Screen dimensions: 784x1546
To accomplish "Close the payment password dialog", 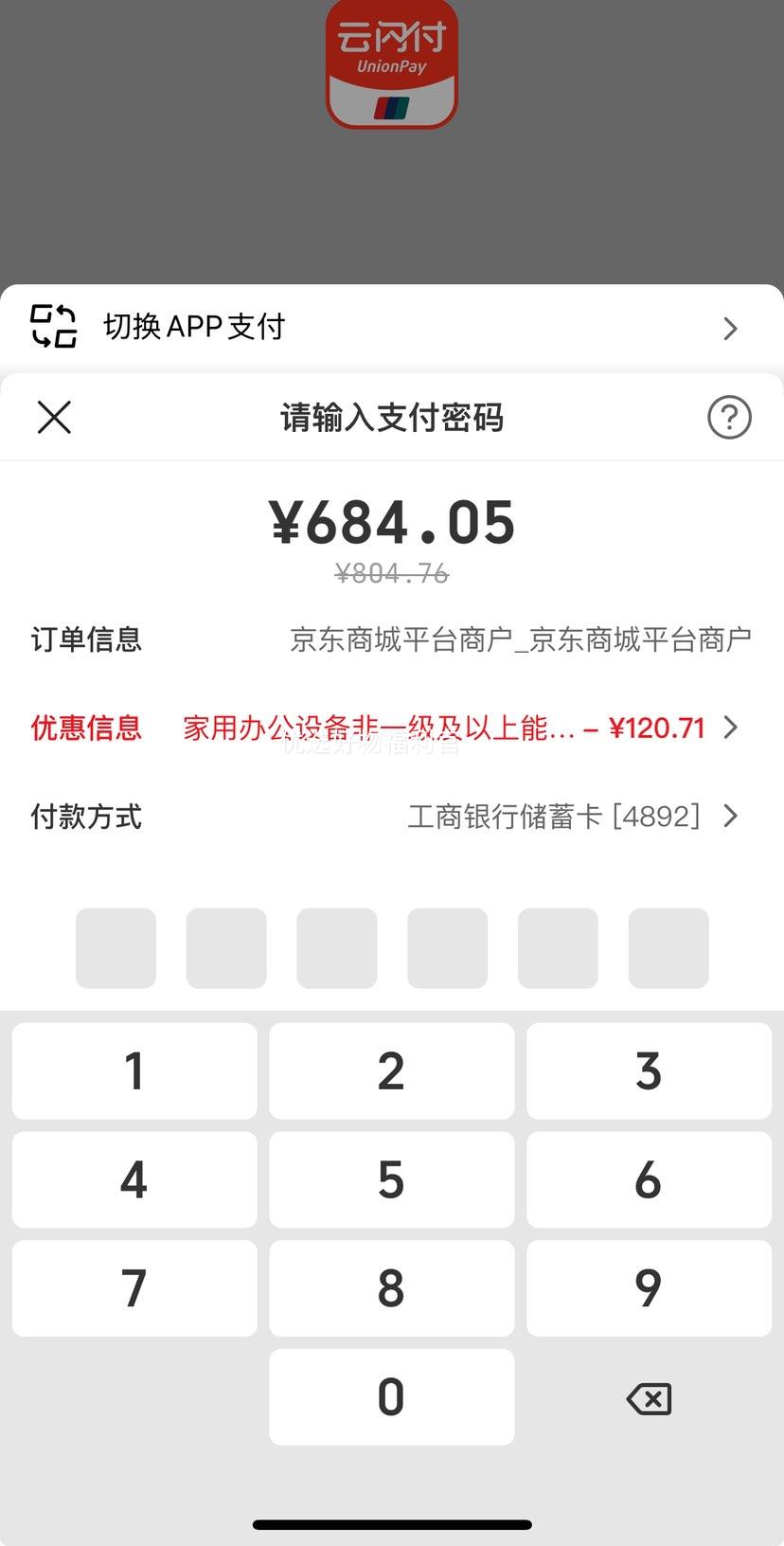I will point(54,417).
